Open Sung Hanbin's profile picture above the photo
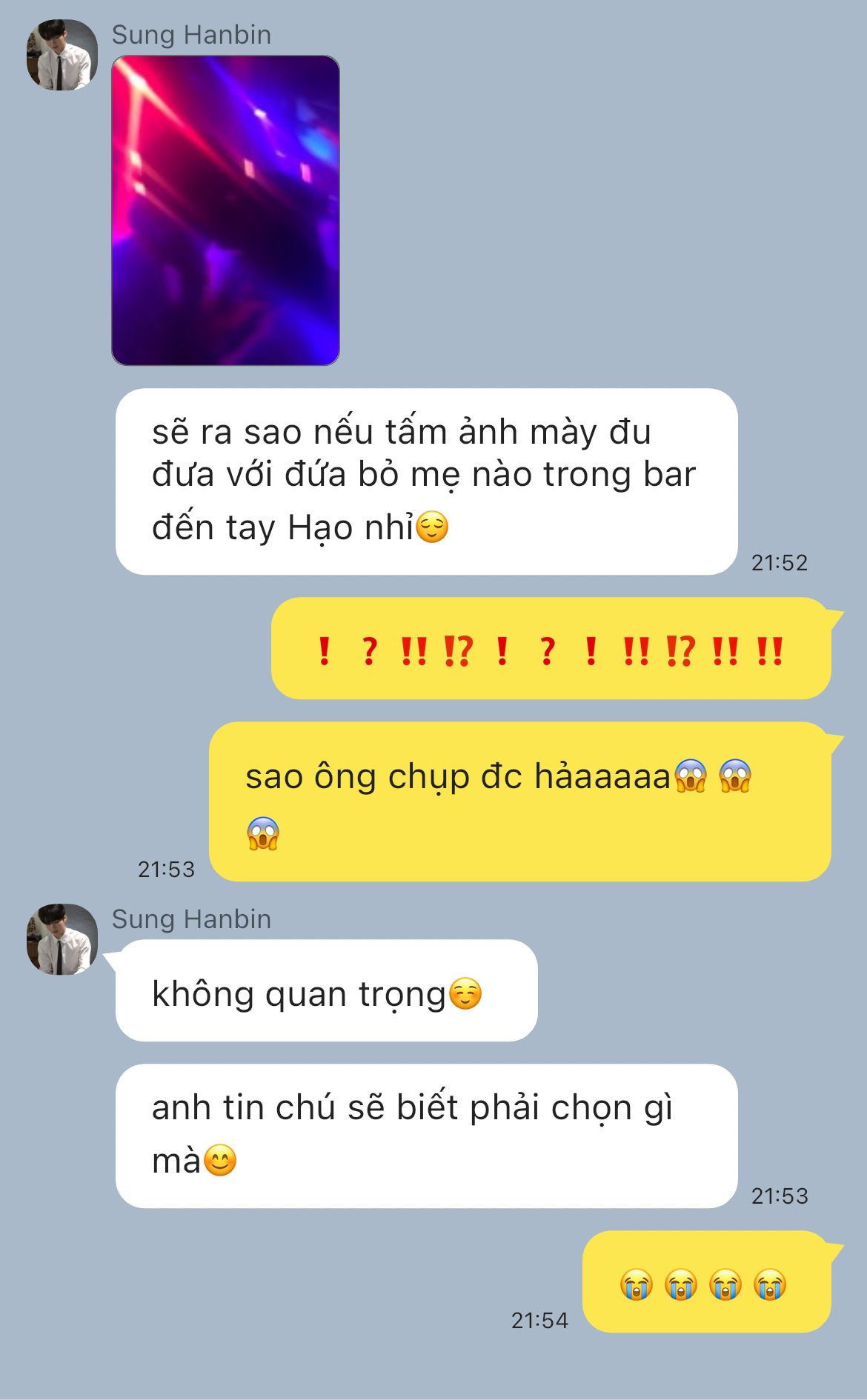Screen dimensions: 867x1400 click(62, 56)
